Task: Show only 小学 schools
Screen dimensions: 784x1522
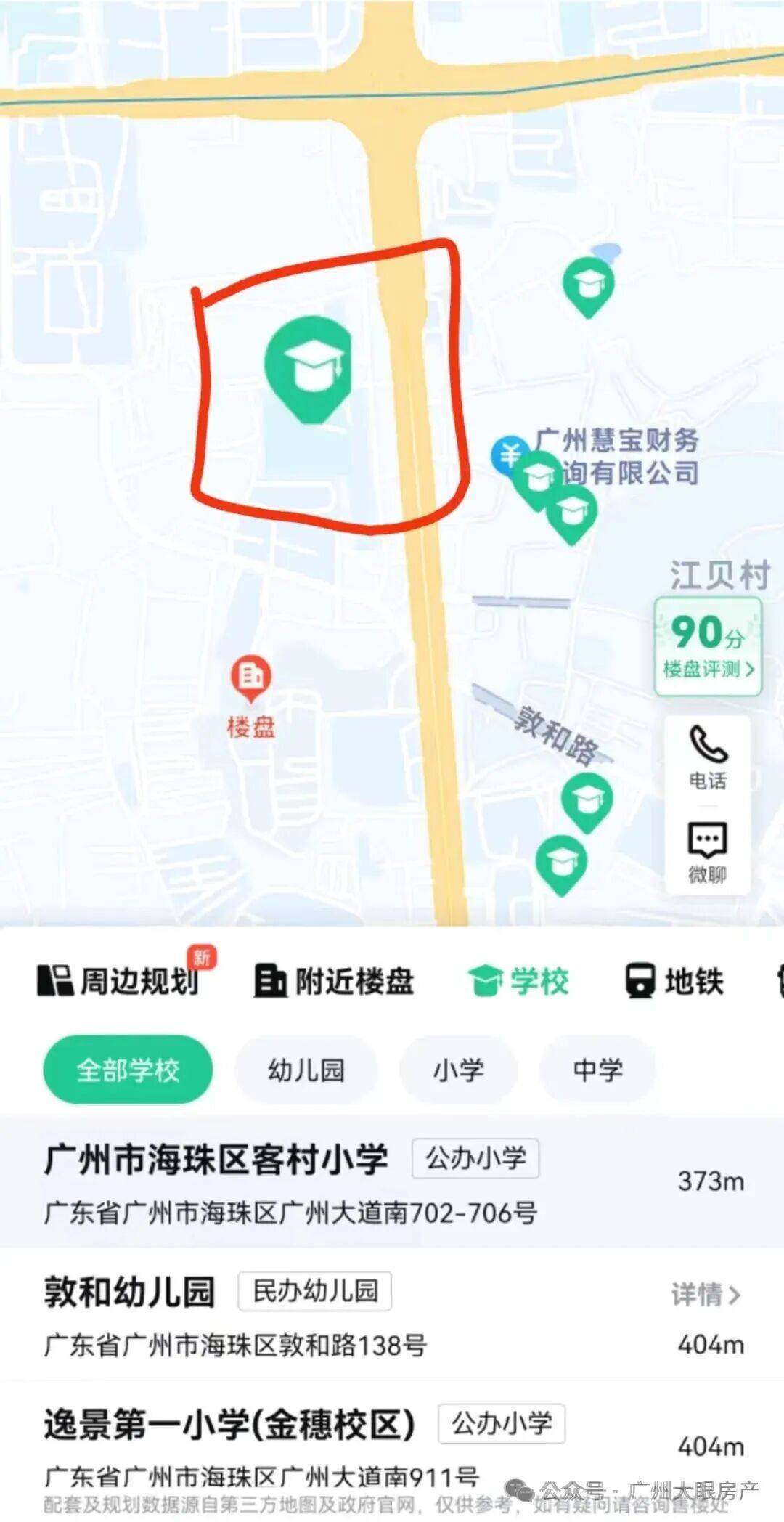Action: (458, 1070)
